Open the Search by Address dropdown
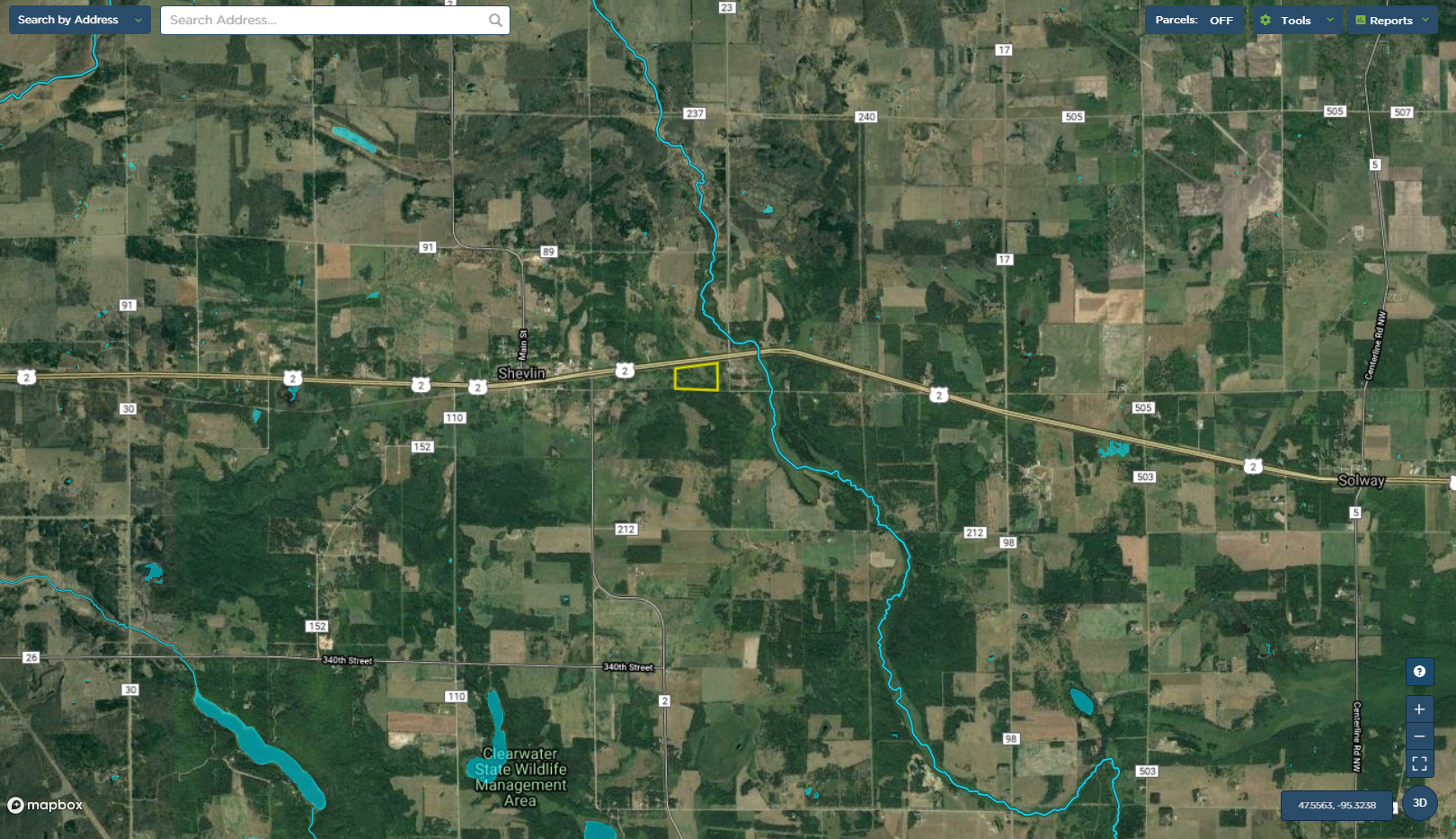 point(79,20)
